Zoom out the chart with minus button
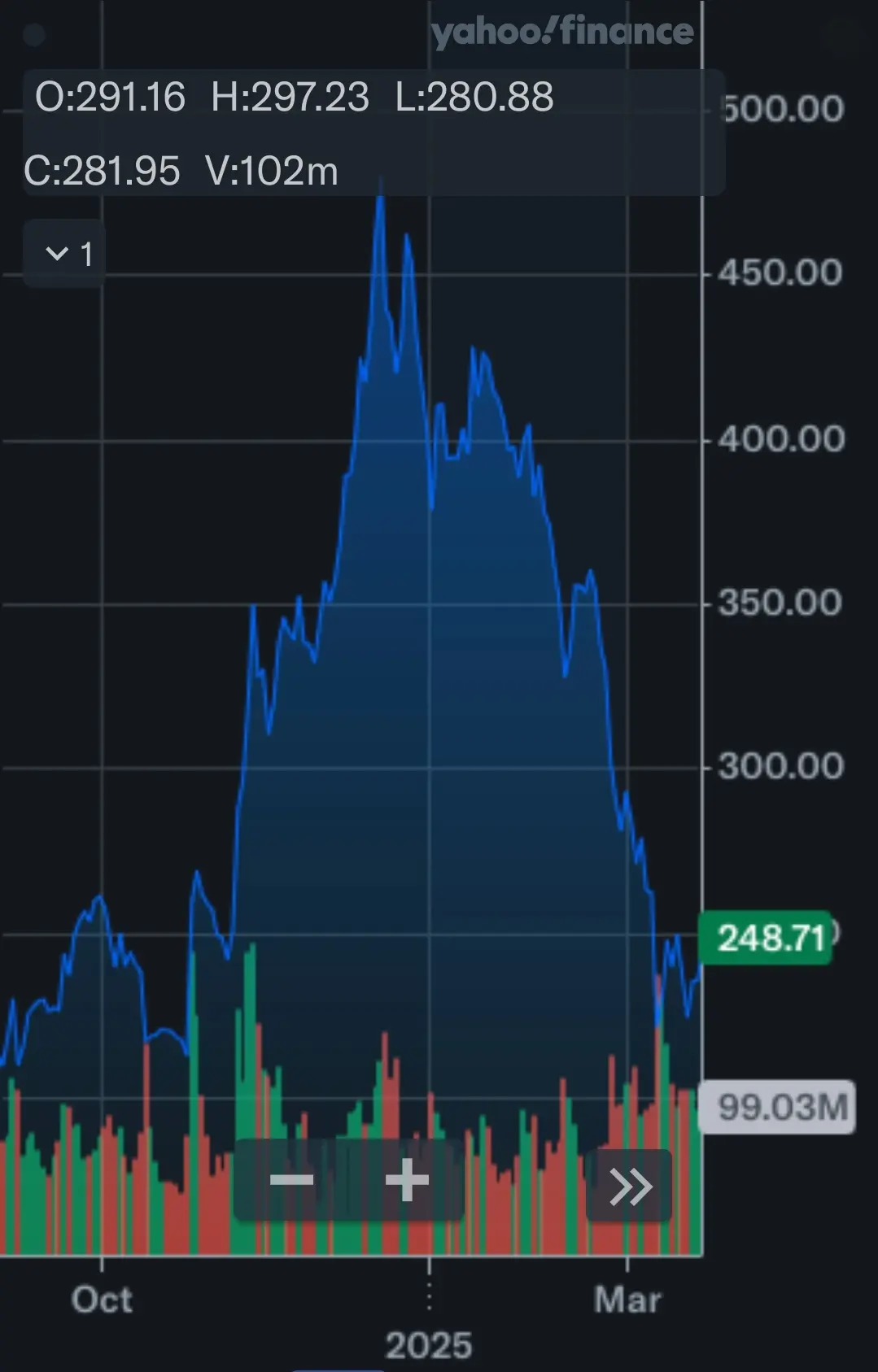This screenshot has height=1372, width=878. 291,1180
